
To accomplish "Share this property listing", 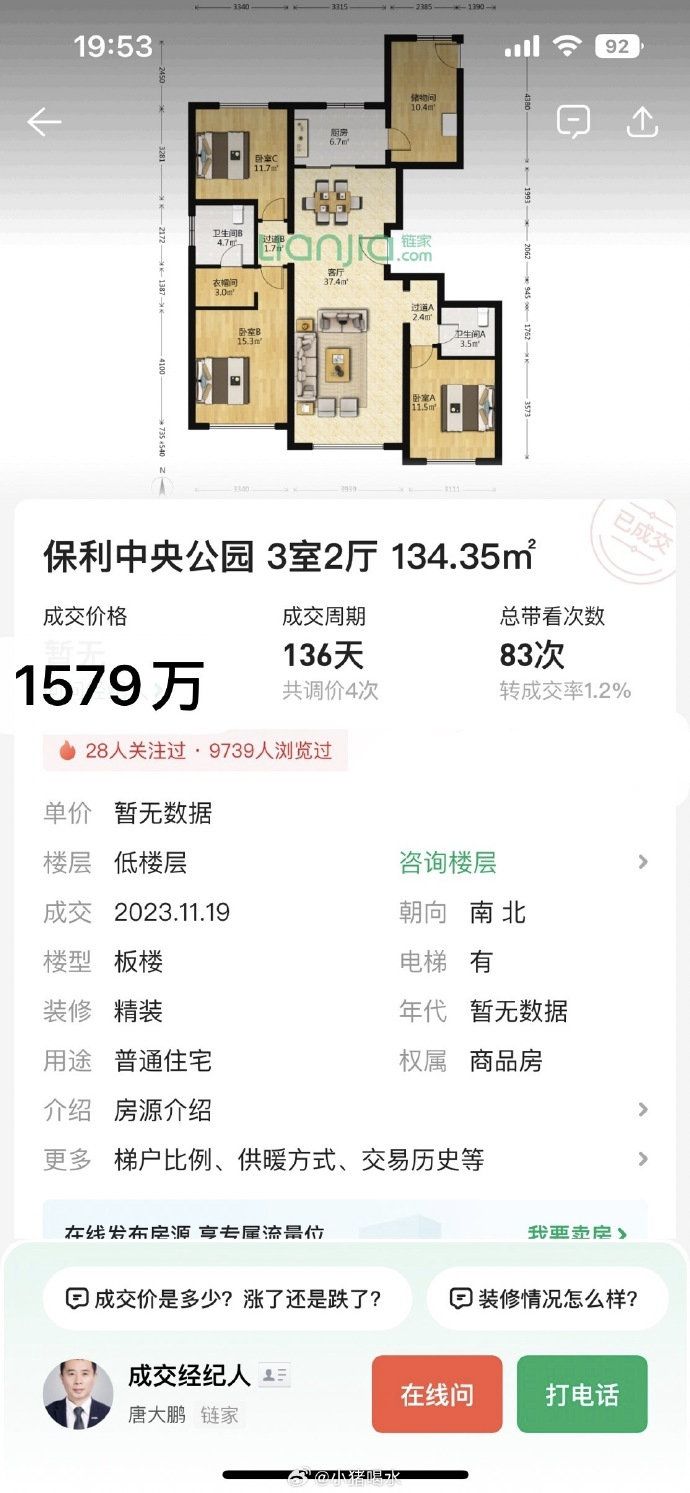I will (641, 122).
